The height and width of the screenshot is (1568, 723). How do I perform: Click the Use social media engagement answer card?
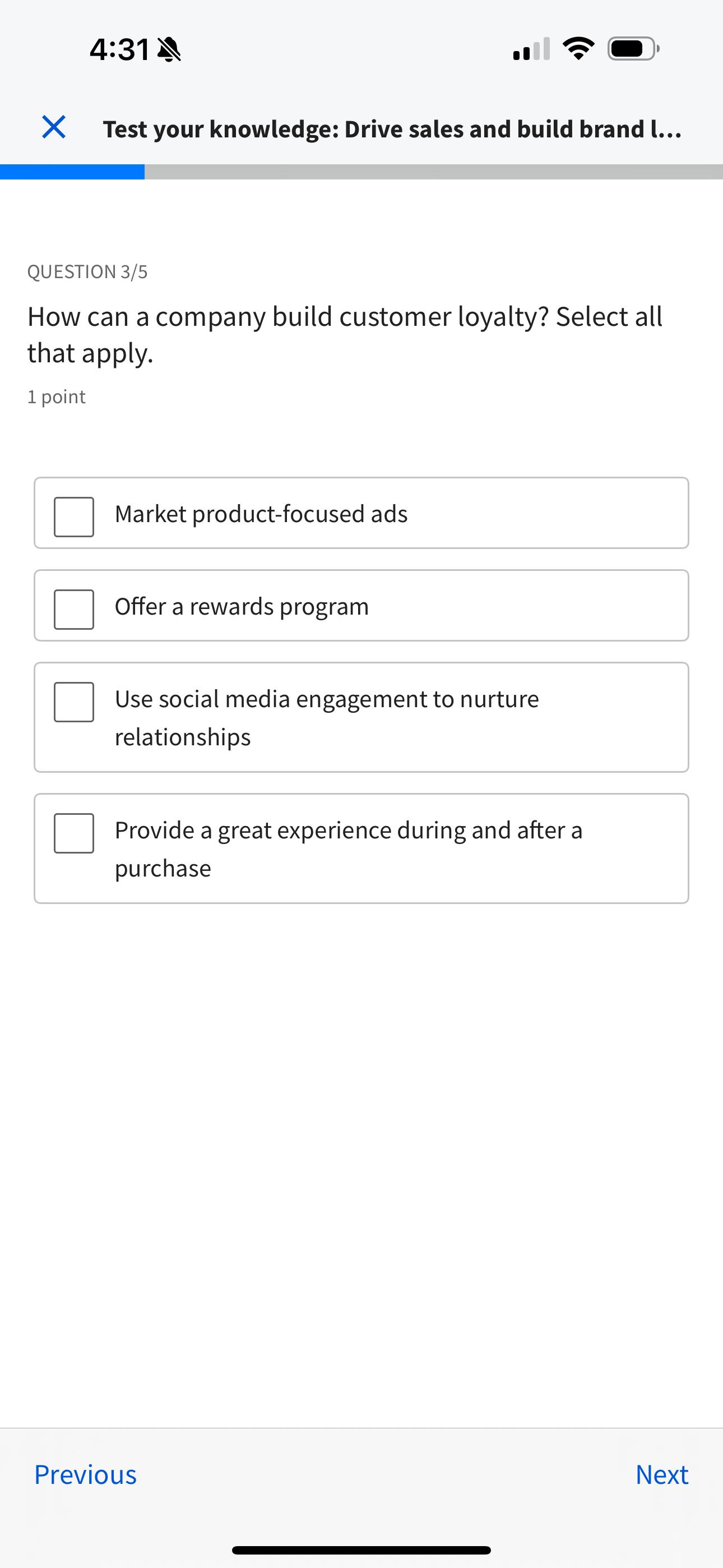361,717
